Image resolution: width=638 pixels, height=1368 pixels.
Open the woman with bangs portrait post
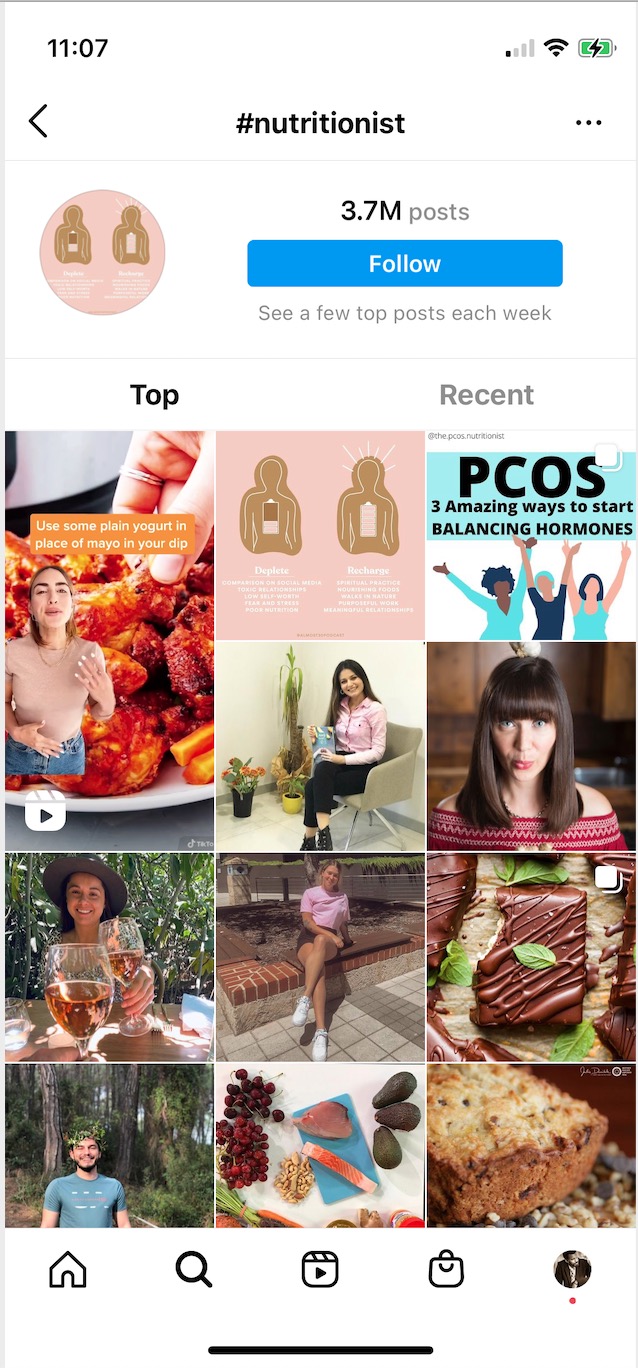pos(531,746)
